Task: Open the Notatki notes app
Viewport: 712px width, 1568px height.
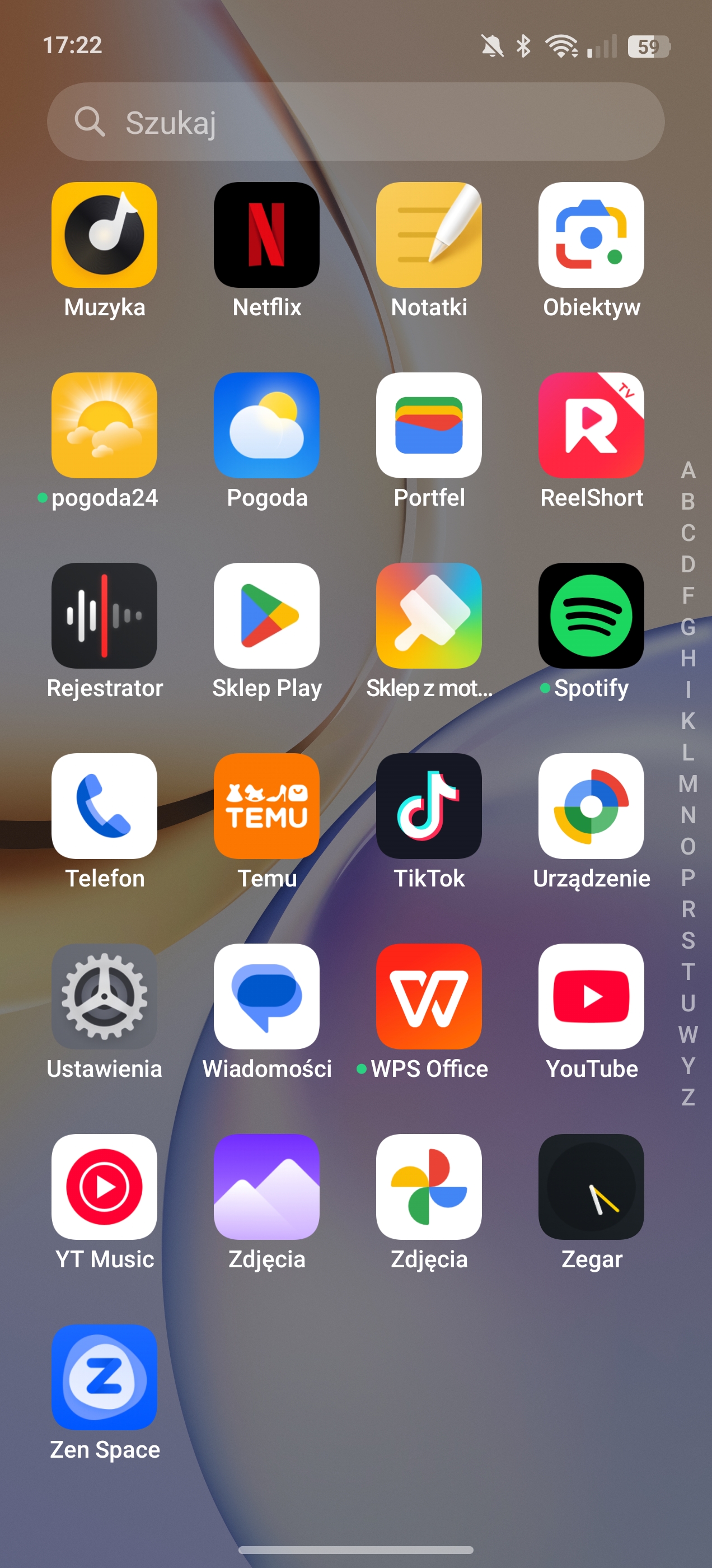Action: 428,236
